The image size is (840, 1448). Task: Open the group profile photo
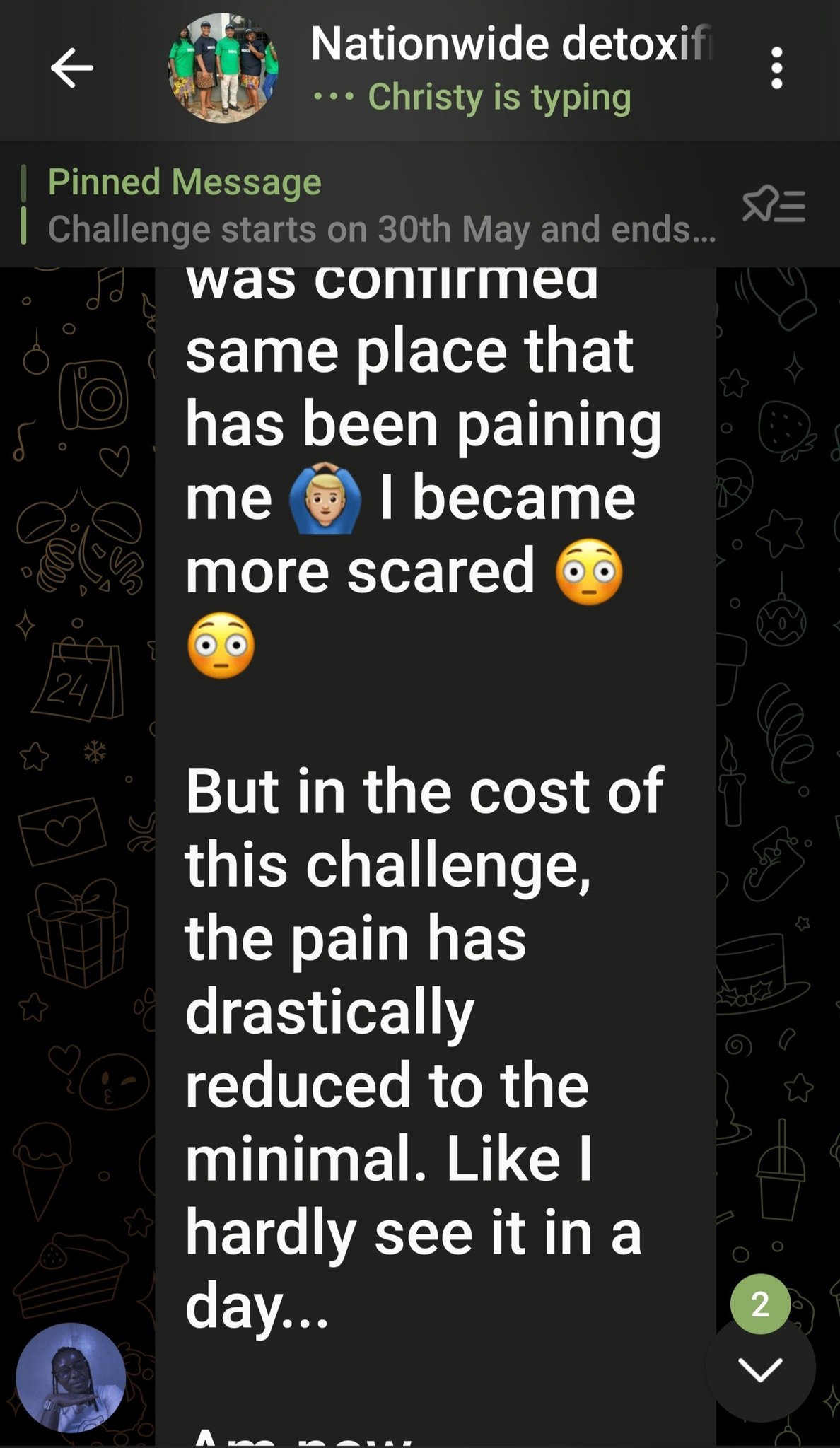coord(223,68)
